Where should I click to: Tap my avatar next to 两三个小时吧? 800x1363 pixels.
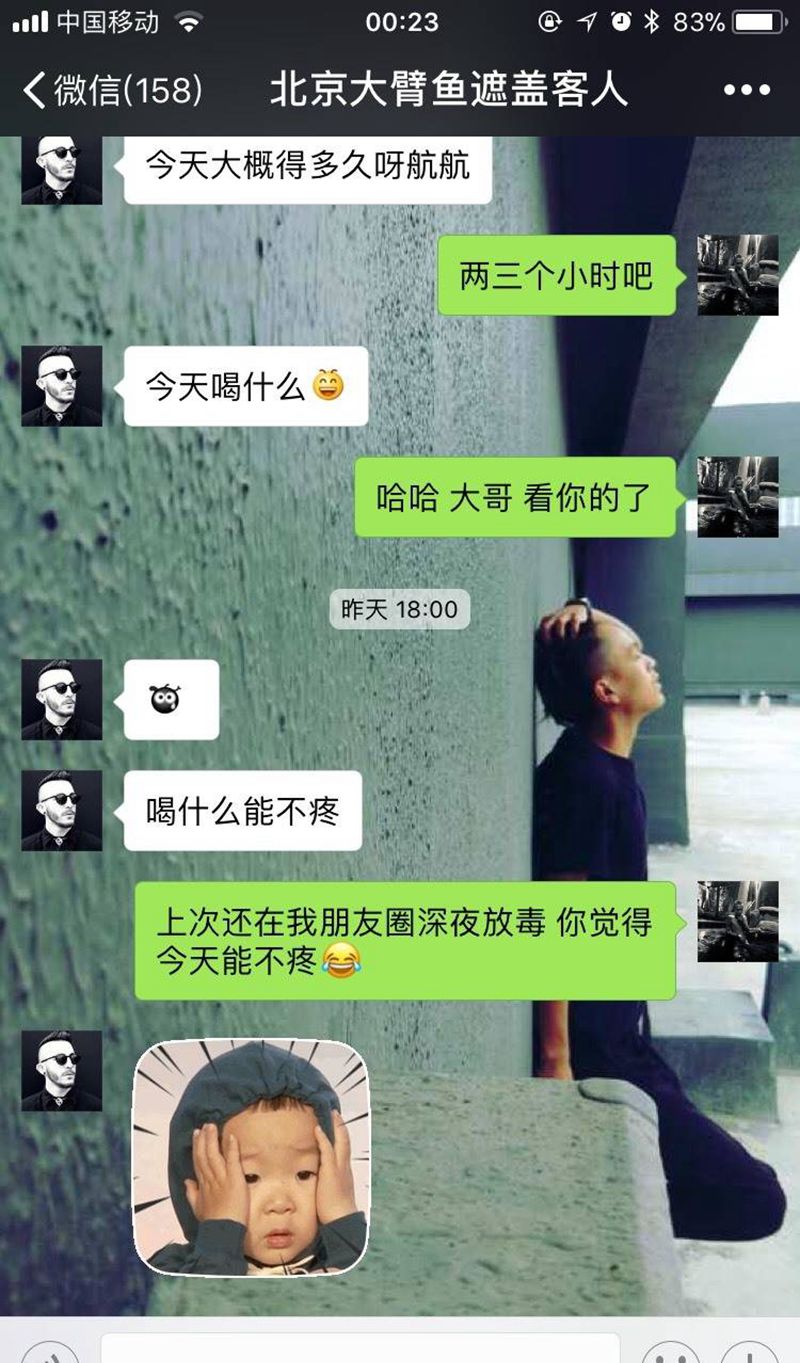(737, 275)
